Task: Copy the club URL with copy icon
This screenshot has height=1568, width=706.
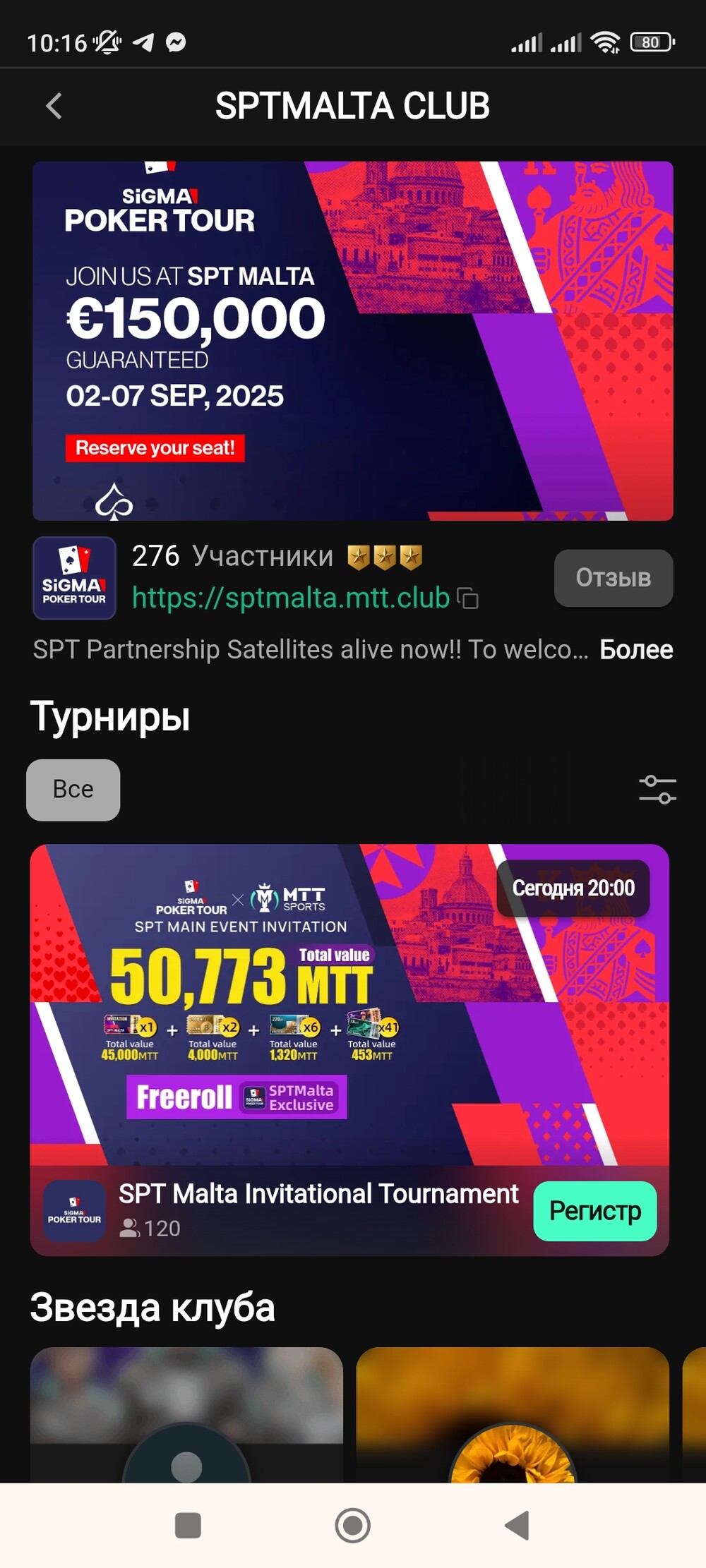Action: click(467, 598)
